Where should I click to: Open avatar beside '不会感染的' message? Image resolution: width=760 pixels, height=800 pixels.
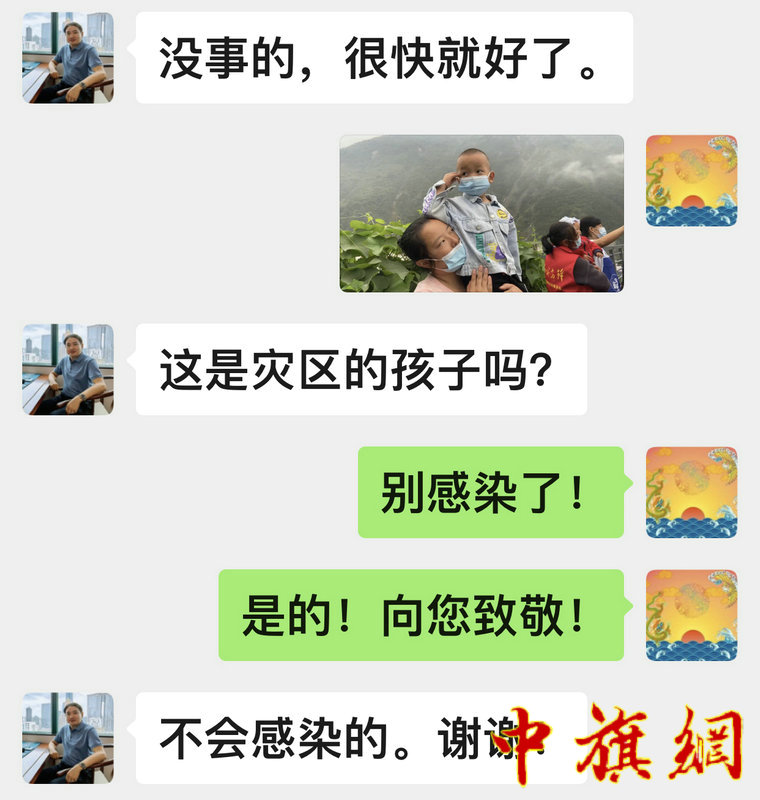pyautogui.click(x=68, y=738)
